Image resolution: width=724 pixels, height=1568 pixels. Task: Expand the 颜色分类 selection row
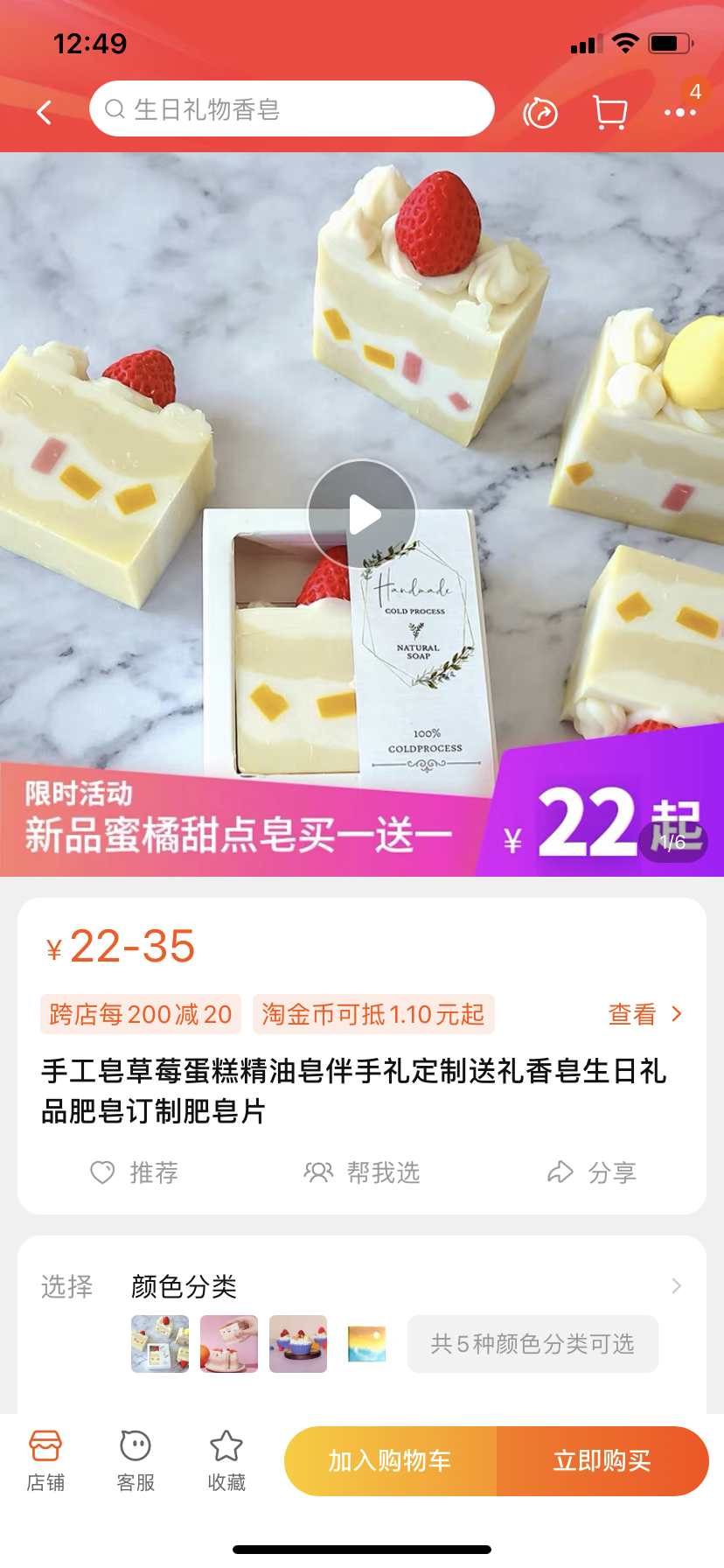pyautogui.click(x=675, y=1285)
